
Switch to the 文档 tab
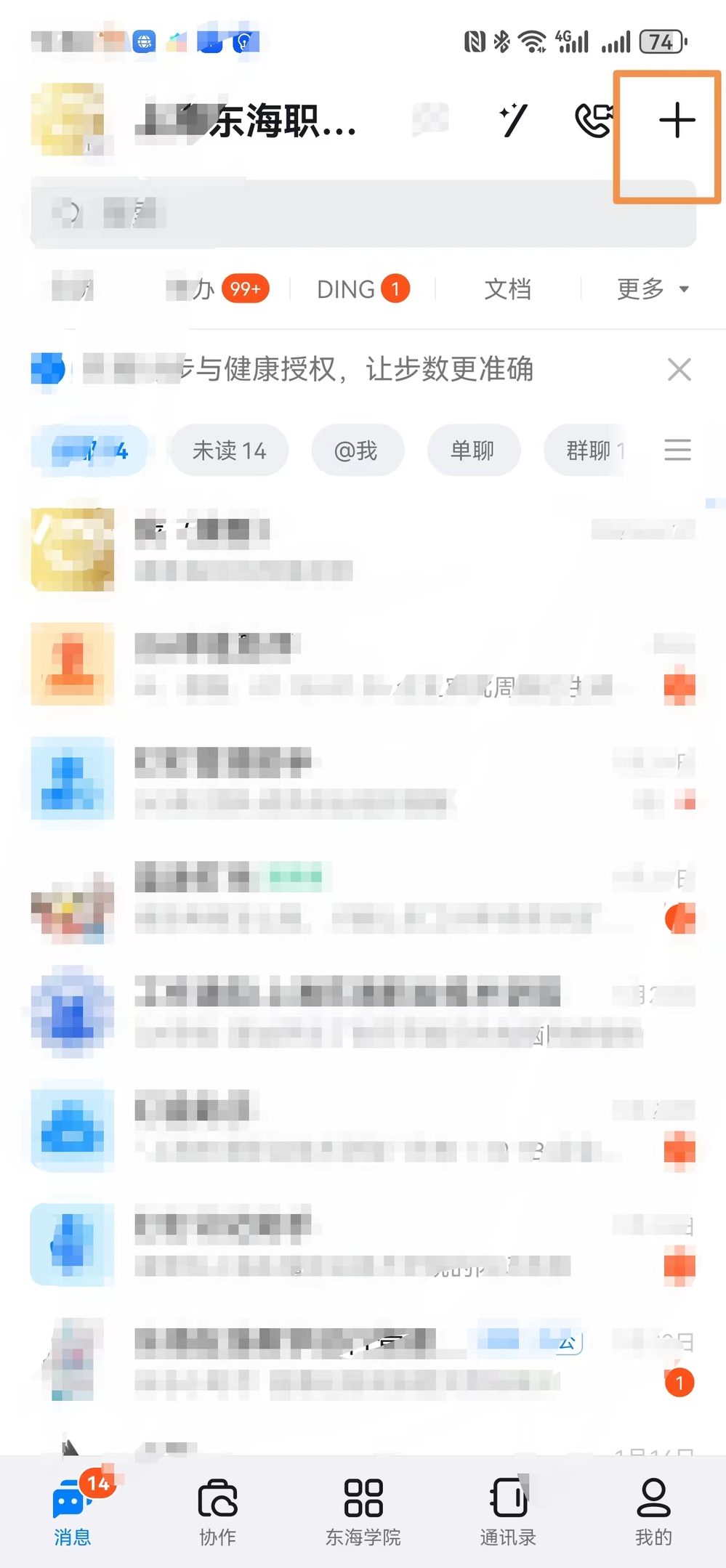508,289
